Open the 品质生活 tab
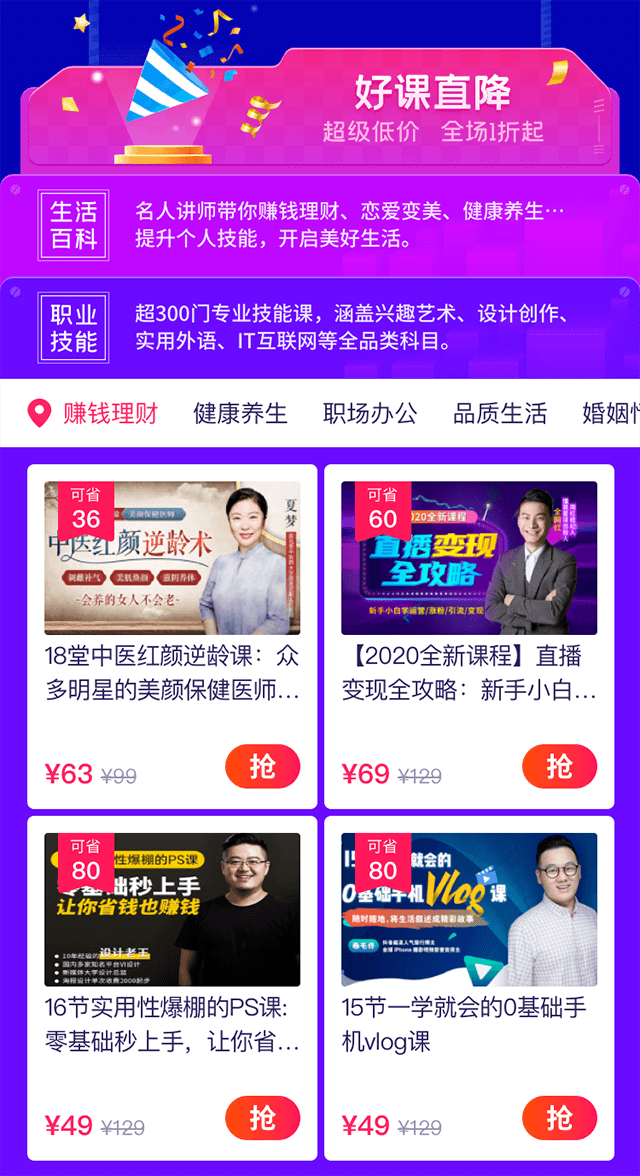The image size is (640, 1176). [500, 413]
